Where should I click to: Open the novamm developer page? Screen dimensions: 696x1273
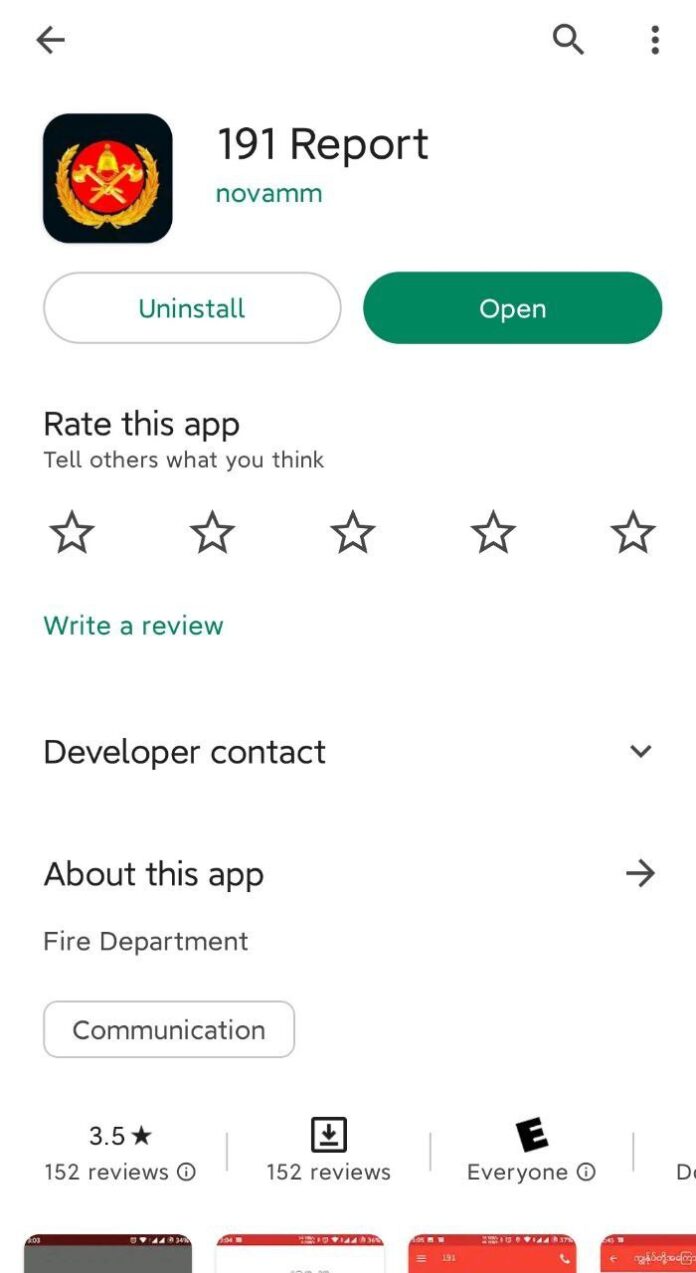(269, 193)
